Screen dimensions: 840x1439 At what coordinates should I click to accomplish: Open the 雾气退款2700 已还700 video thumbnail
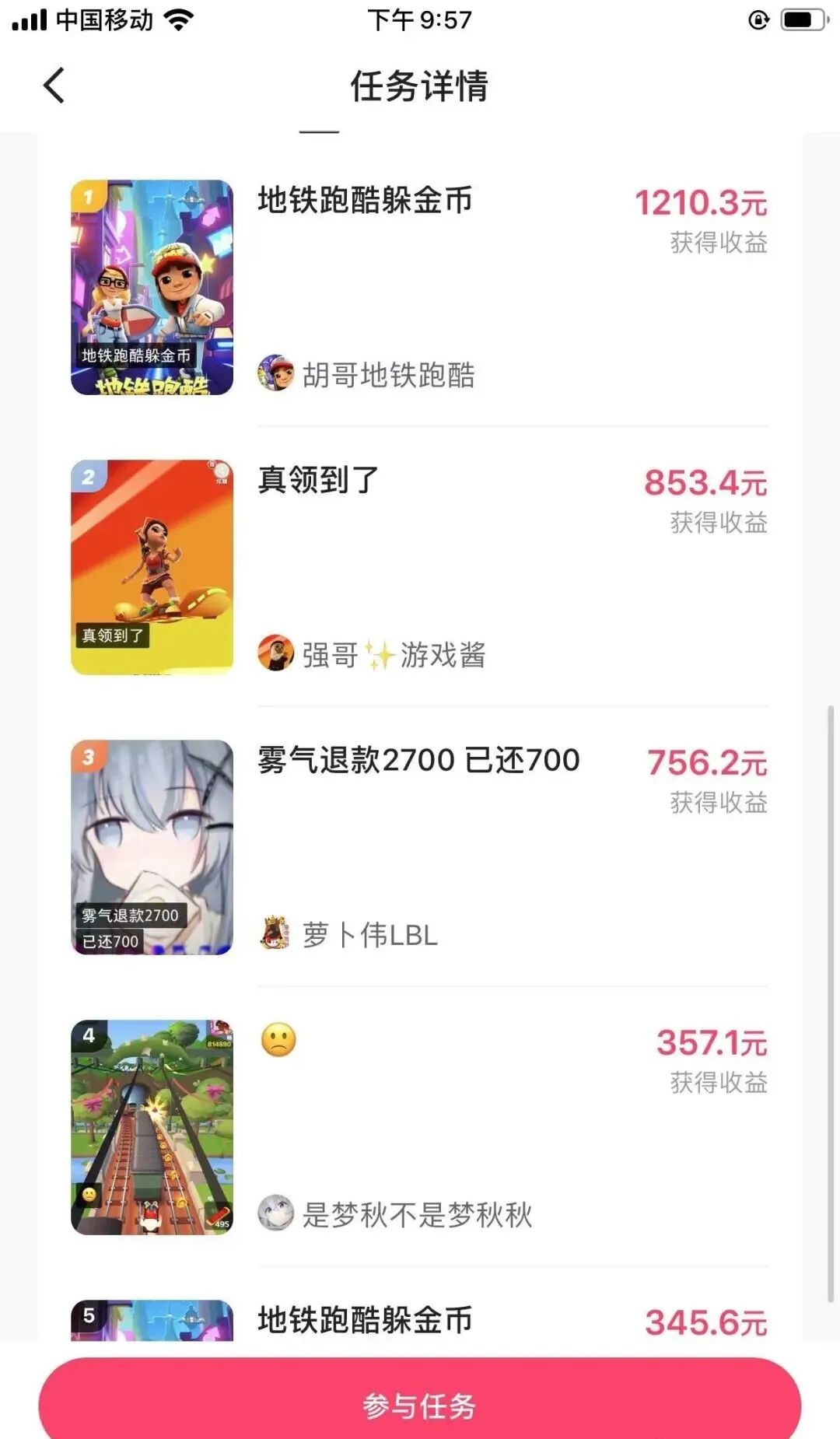point(152,847)
